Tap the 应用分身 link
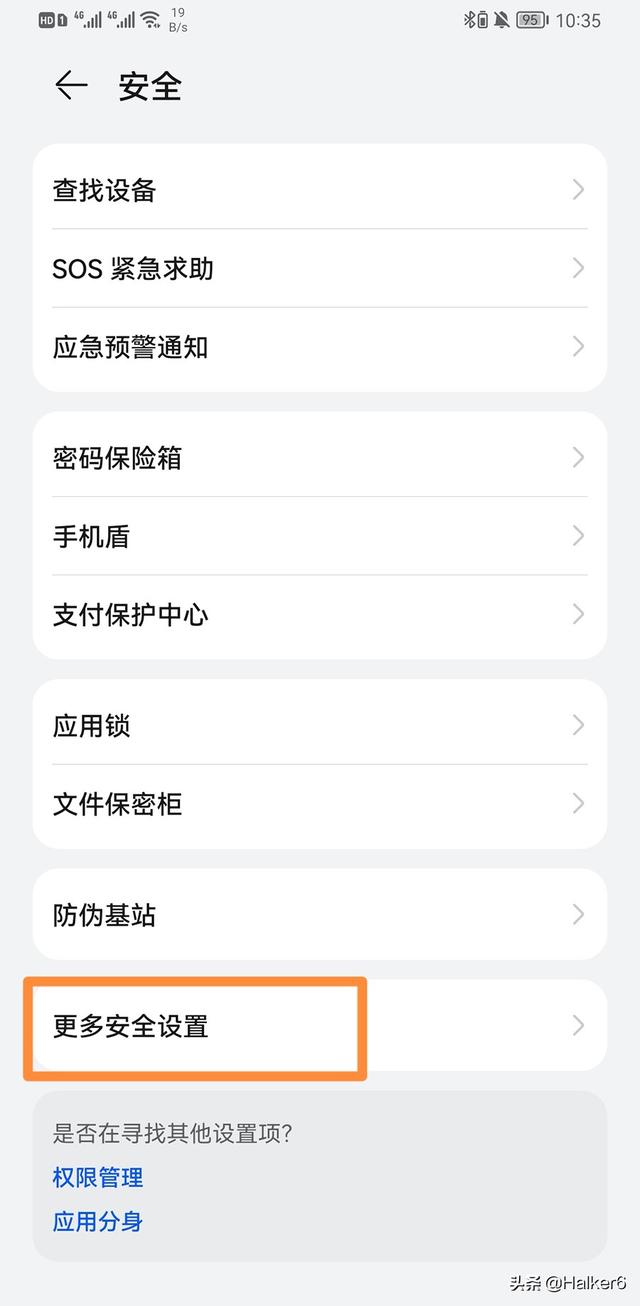 (98, 1221)
